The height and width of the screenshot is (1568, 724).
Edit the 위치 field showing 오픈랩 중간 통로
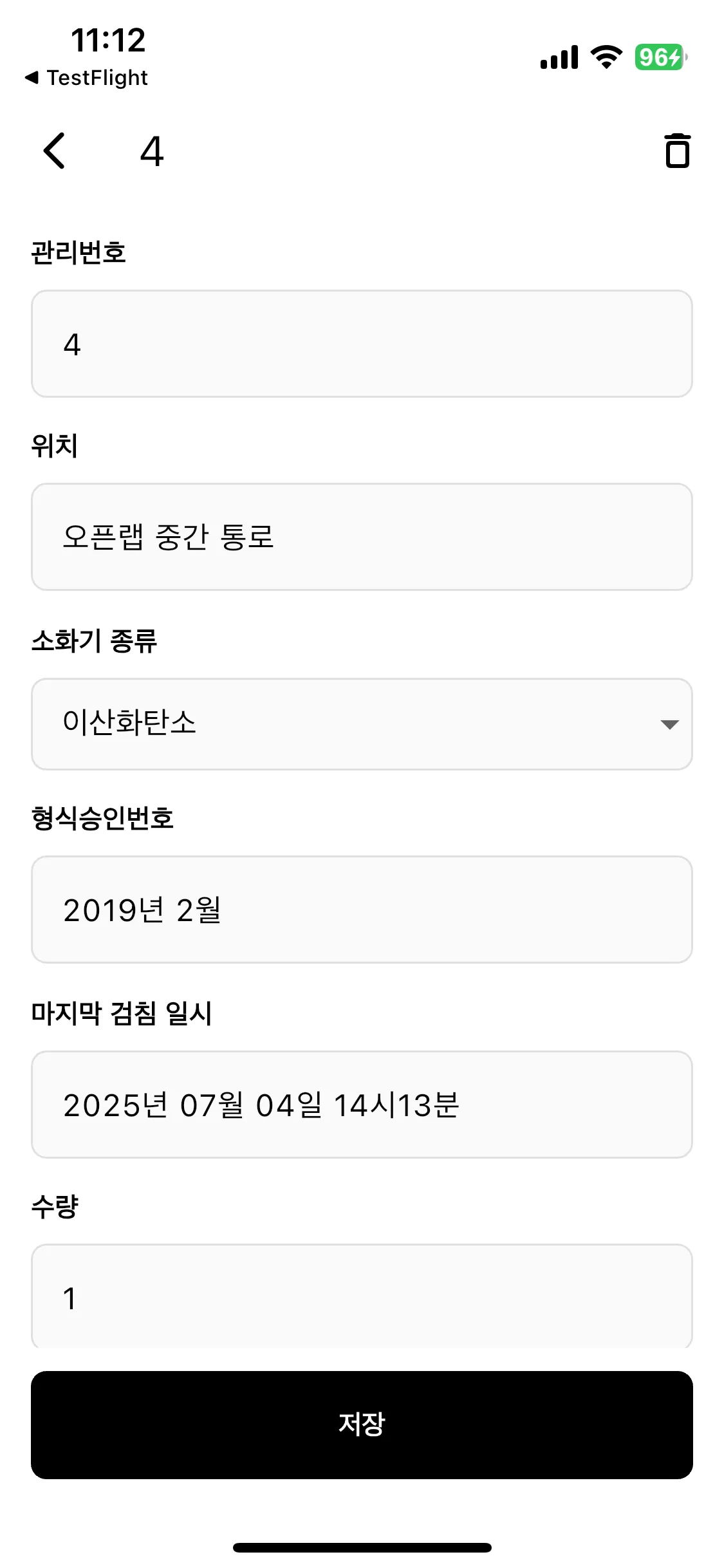pyautogui.click(x=362, y=536)
